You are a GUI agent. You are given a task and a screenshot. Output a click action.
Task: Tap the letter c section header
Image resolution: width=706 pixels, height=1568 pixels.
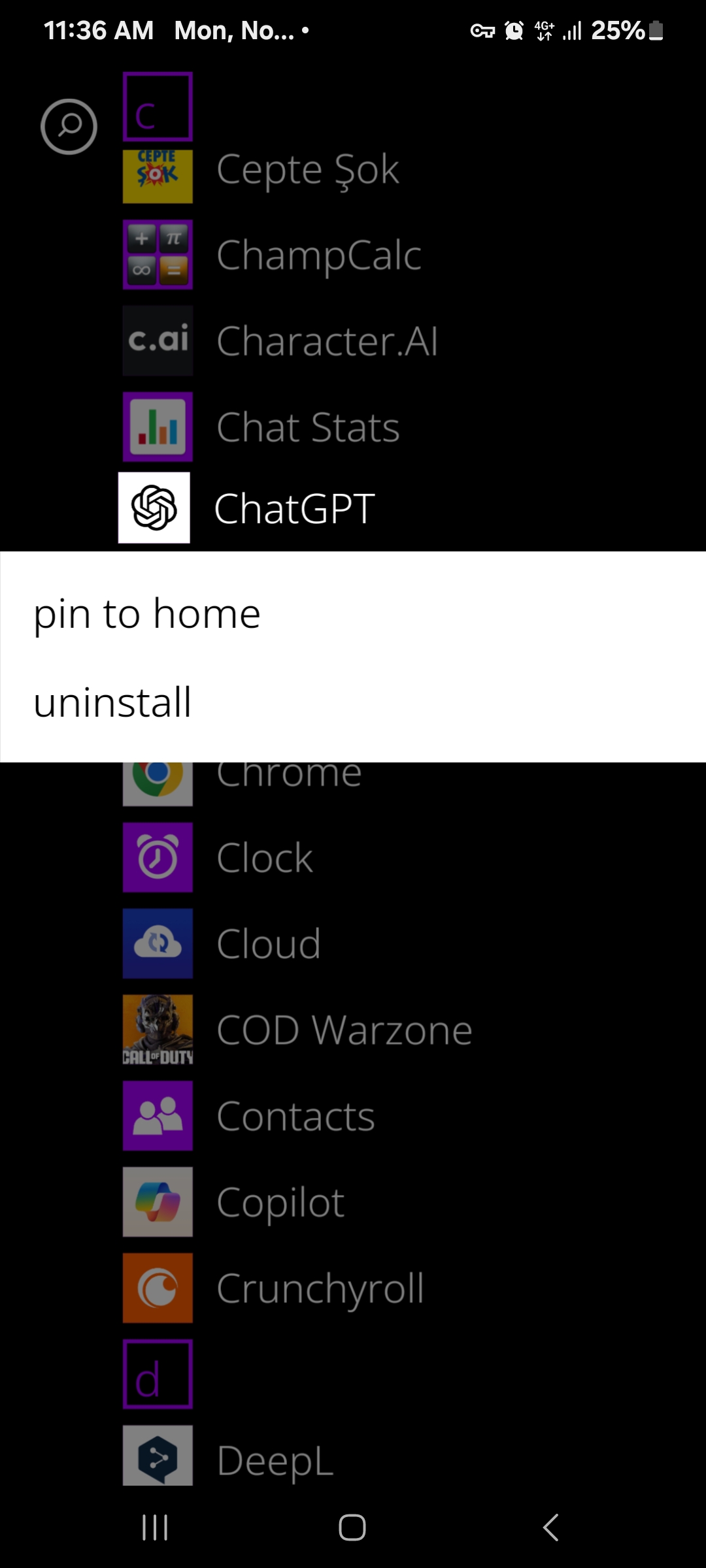(x=158, y=106)
